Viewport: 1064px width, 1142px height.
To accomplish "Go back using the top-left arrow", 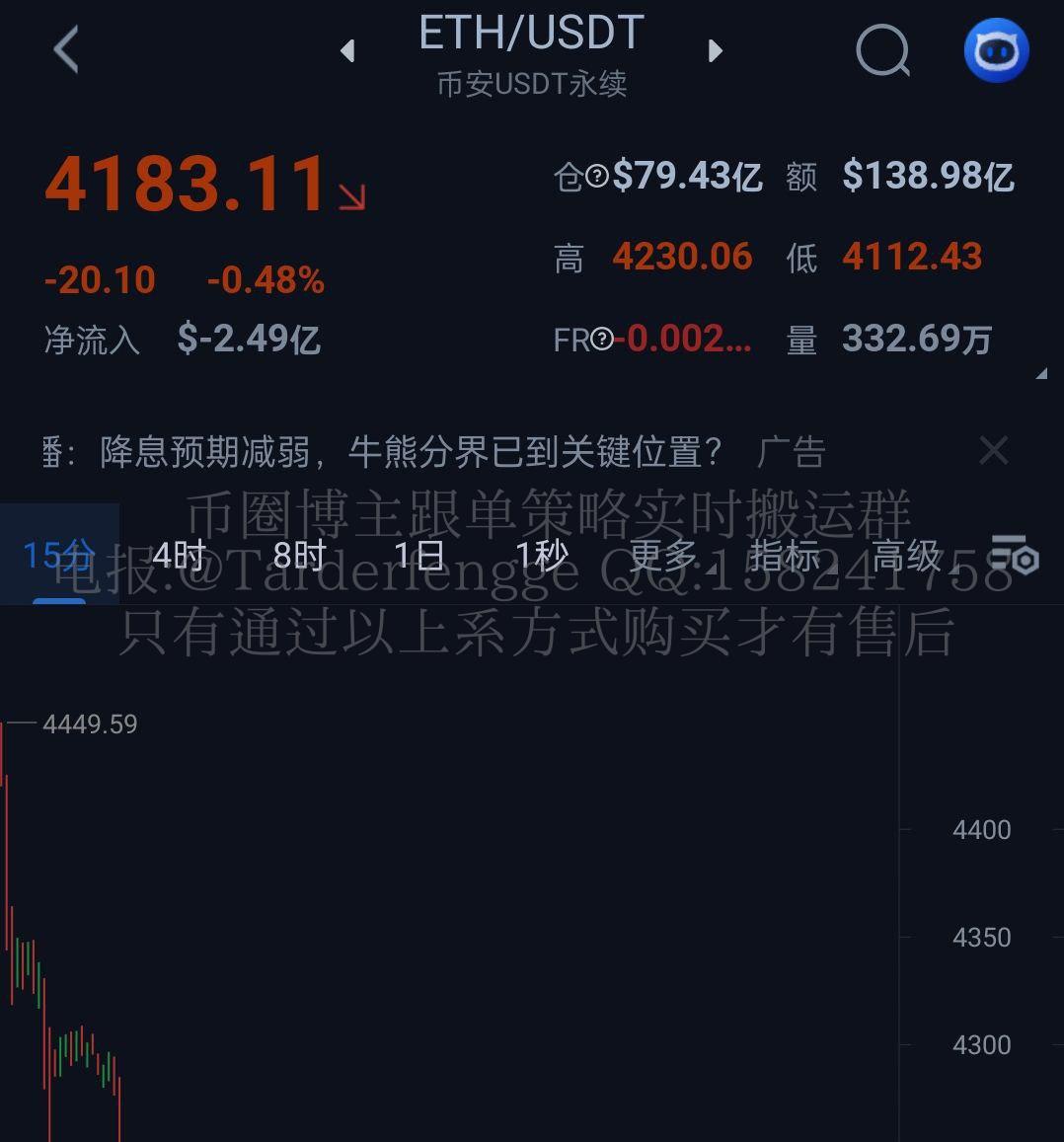I will click(66, 49).
